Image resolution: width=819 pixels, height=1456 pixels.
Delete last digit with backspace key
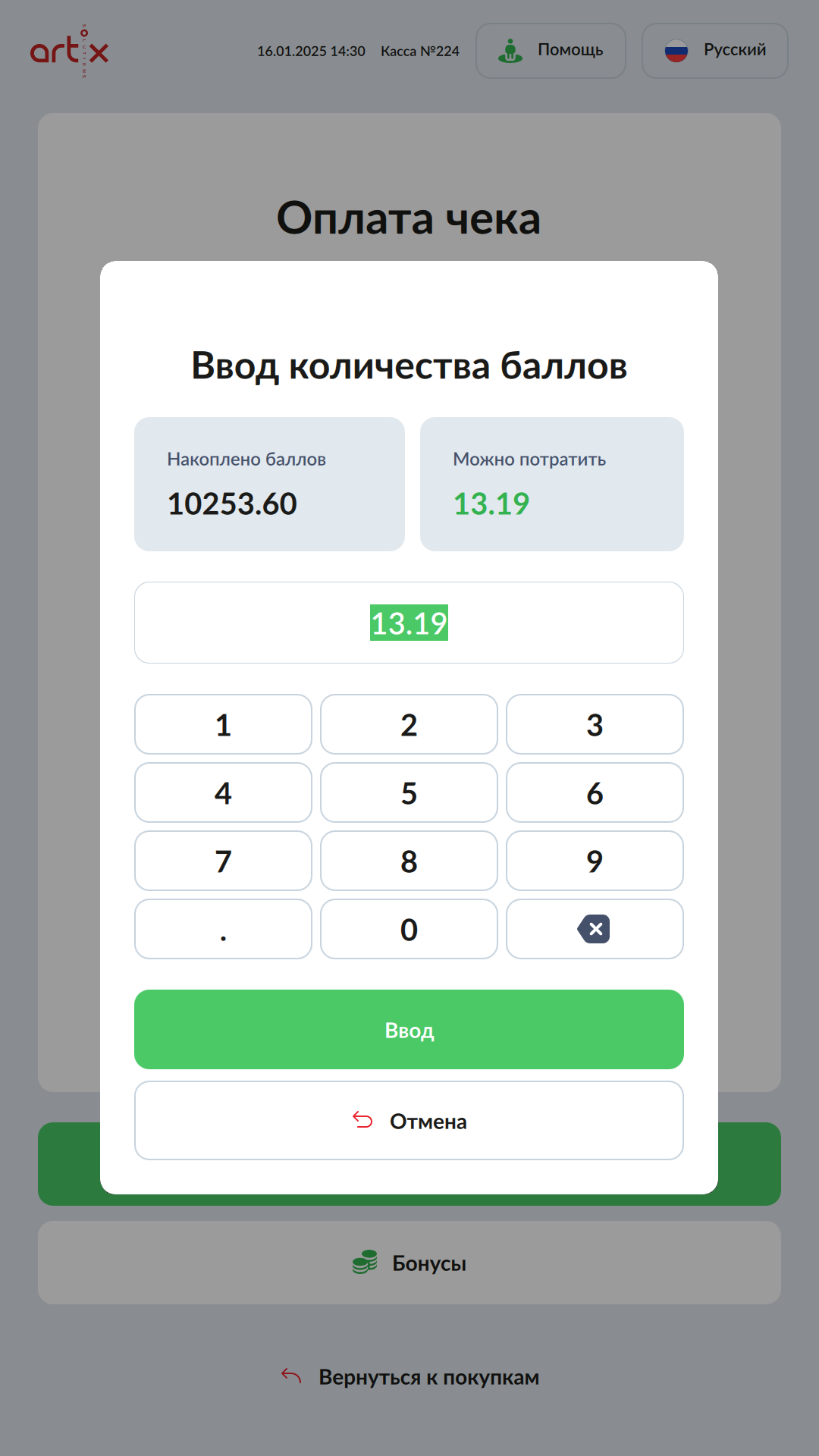(595, 929)
